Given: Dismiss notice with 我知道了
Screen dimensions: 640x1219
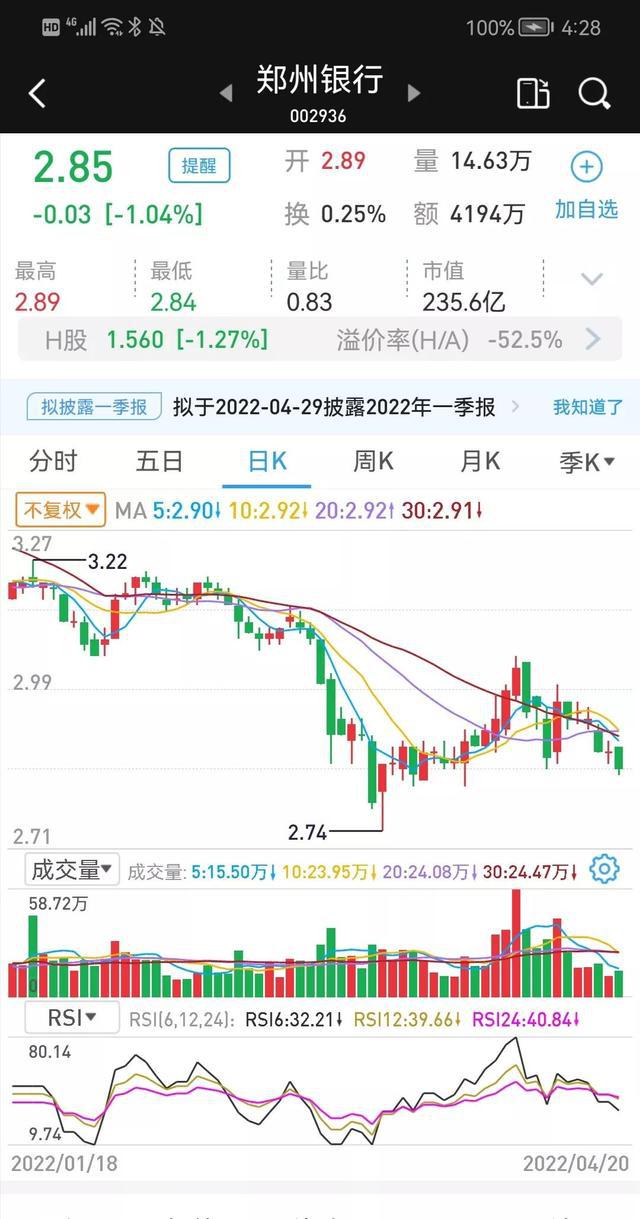Looking at the screenshot, I should tap(588, 407).
